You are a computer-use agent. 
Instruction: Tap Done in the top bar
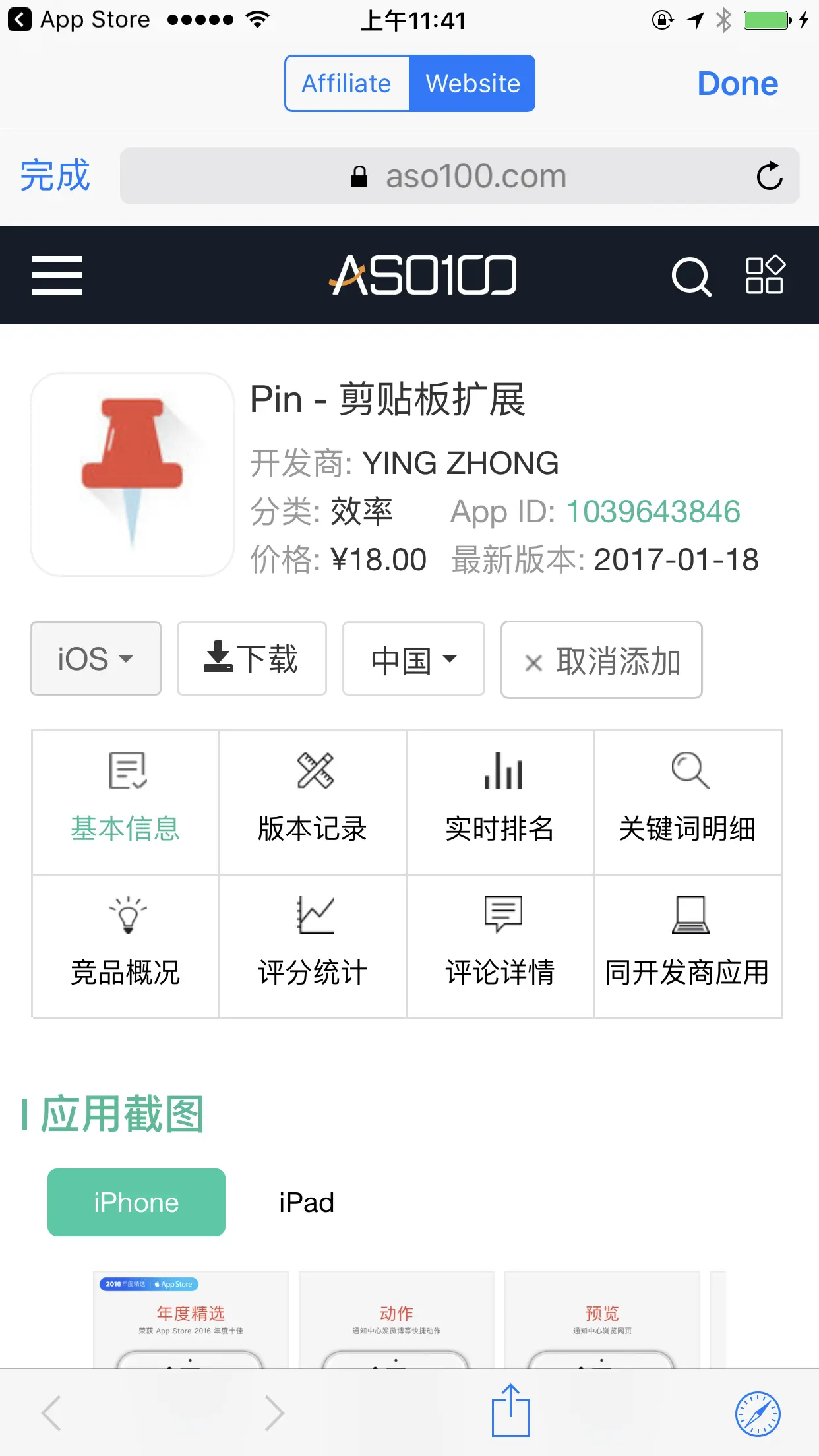point(737,84)
